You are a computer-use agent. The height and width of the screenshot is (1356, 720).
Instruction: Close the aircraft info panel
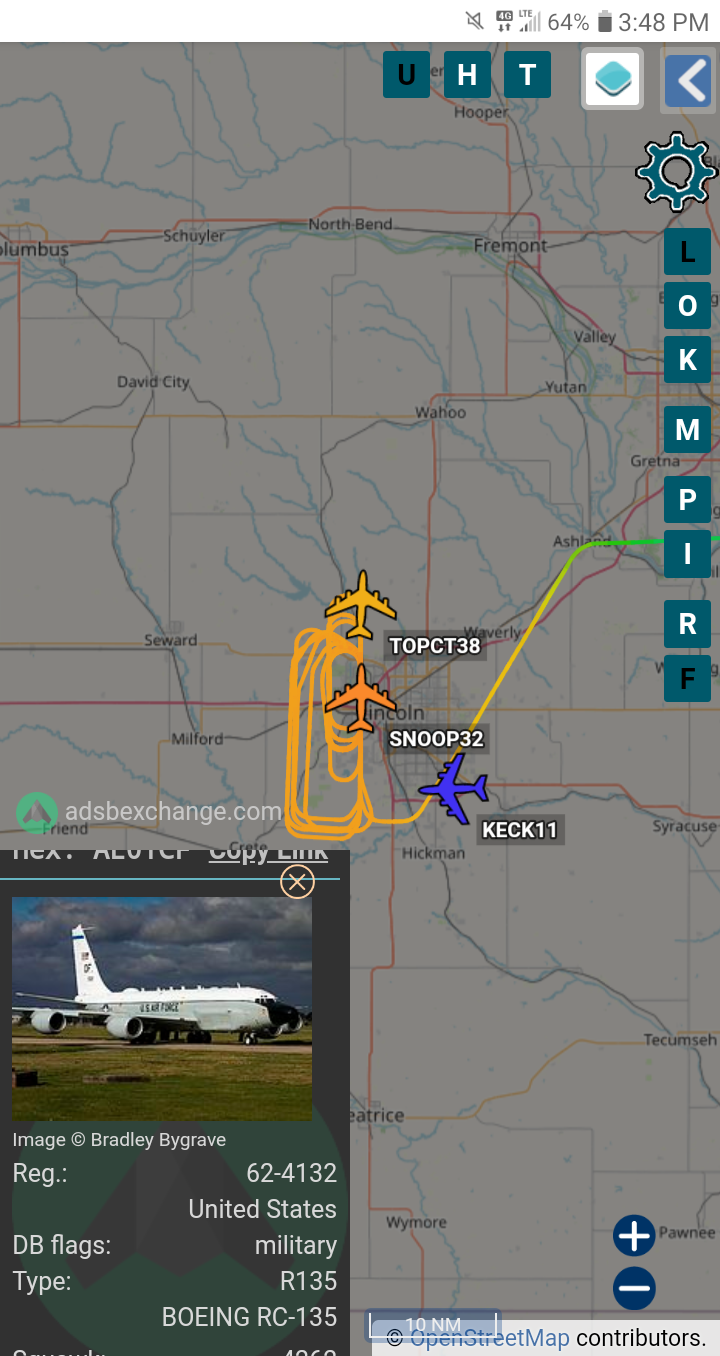click(x=297, y=882)
